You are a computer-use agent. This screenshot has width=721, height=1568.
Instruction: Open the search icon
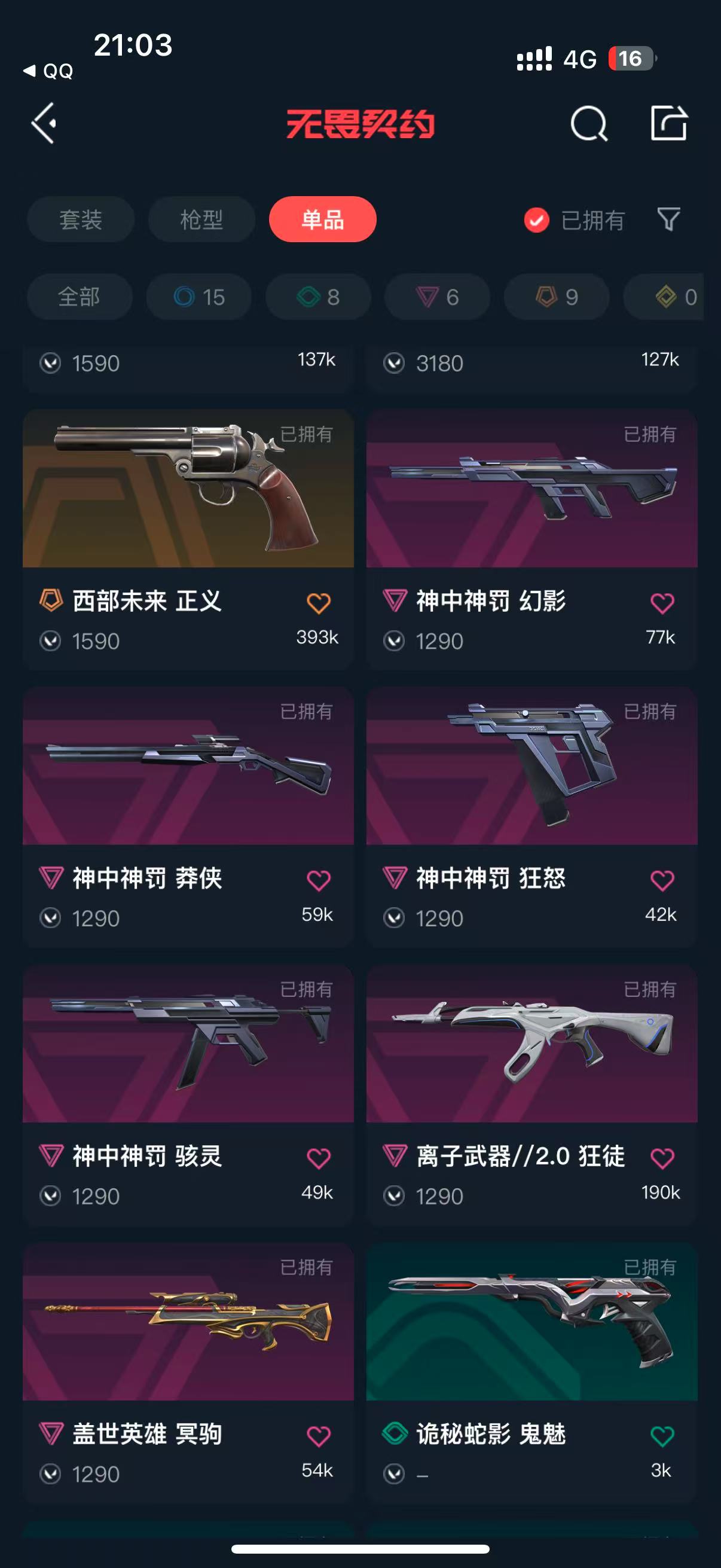[x=588, y=124]
